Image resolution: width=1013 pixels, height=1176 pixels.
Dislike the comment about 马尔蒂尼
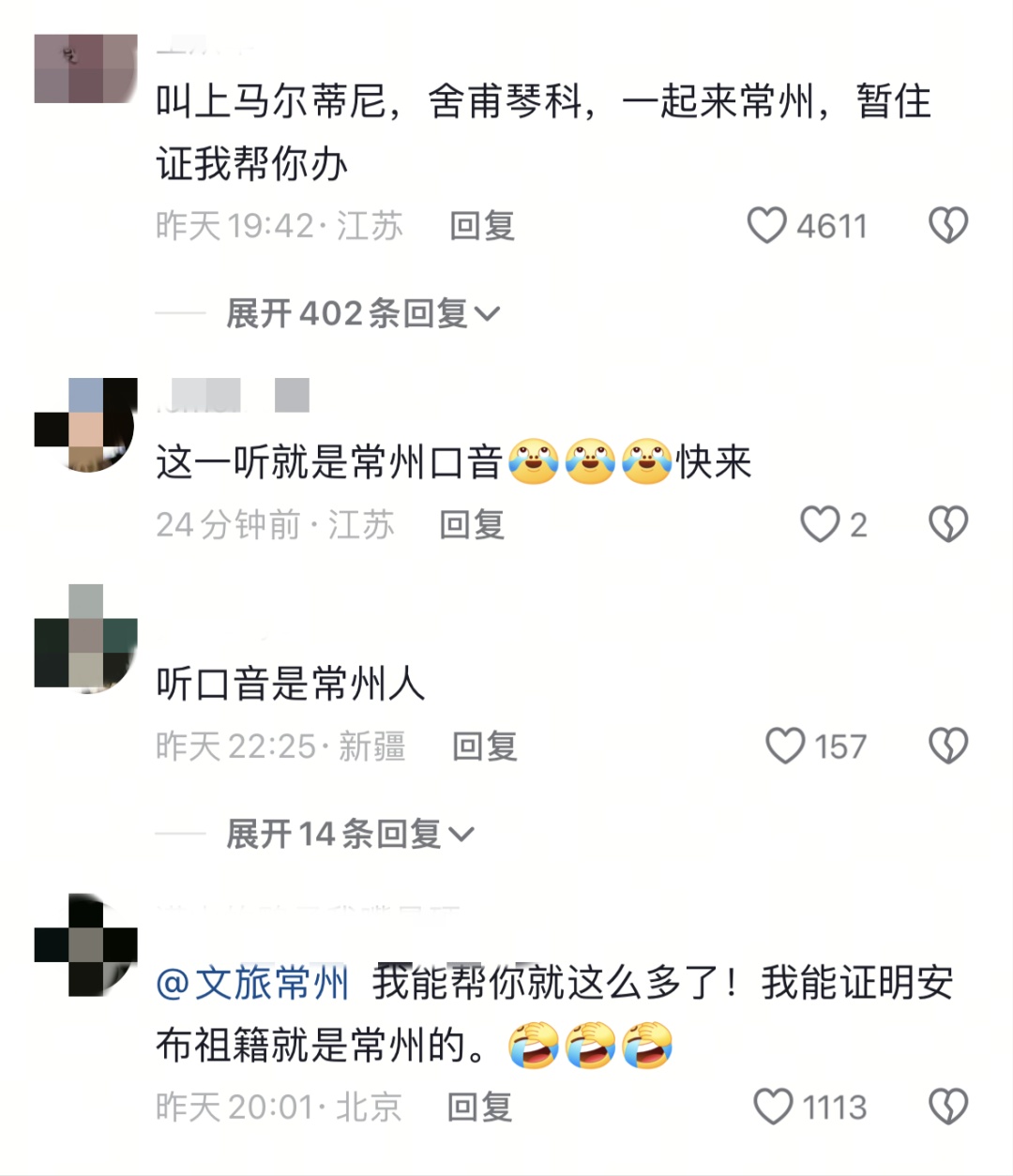pos(947,226)
